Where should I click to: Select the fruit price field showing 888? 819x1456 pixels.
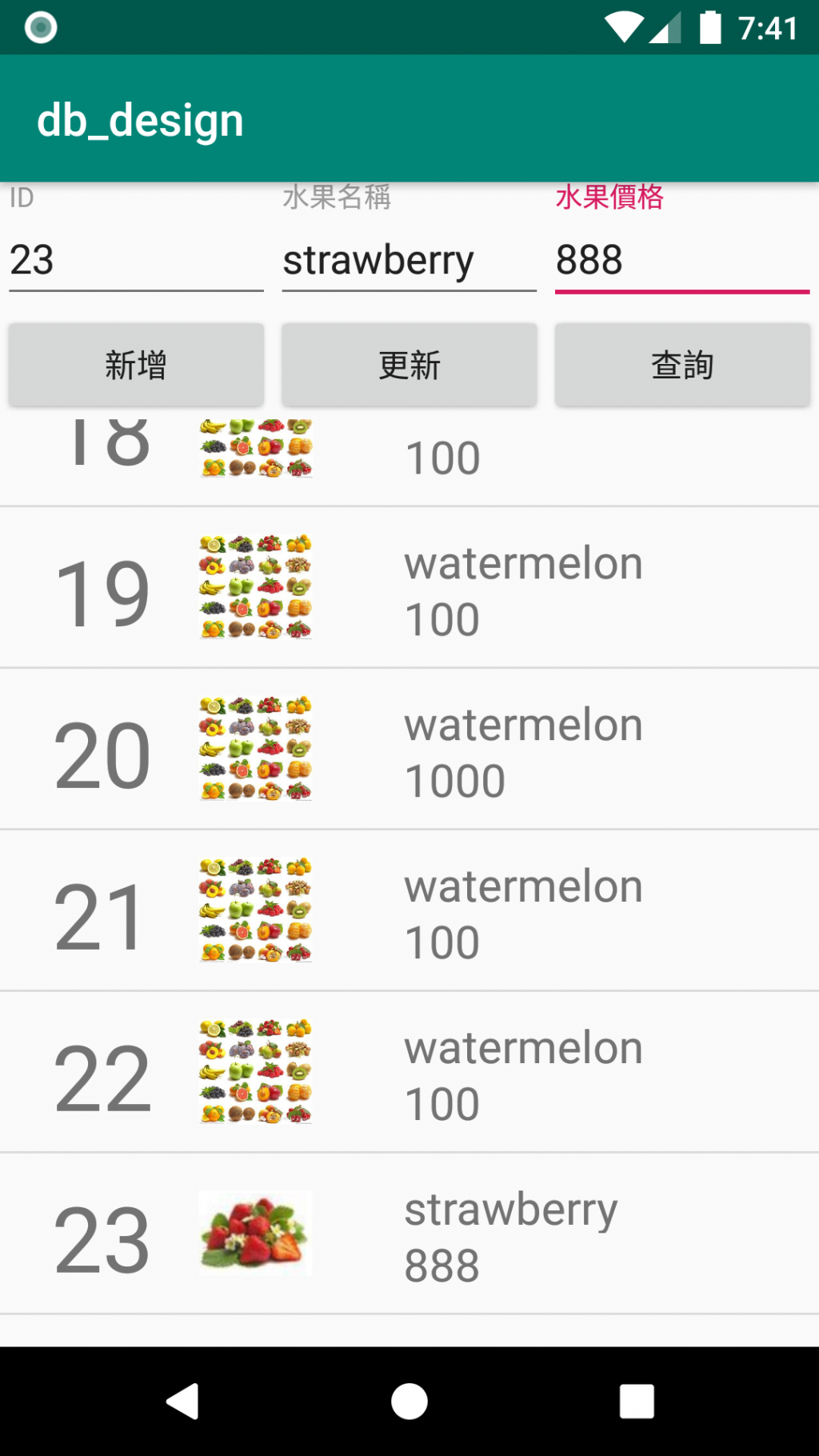[681, 260]
